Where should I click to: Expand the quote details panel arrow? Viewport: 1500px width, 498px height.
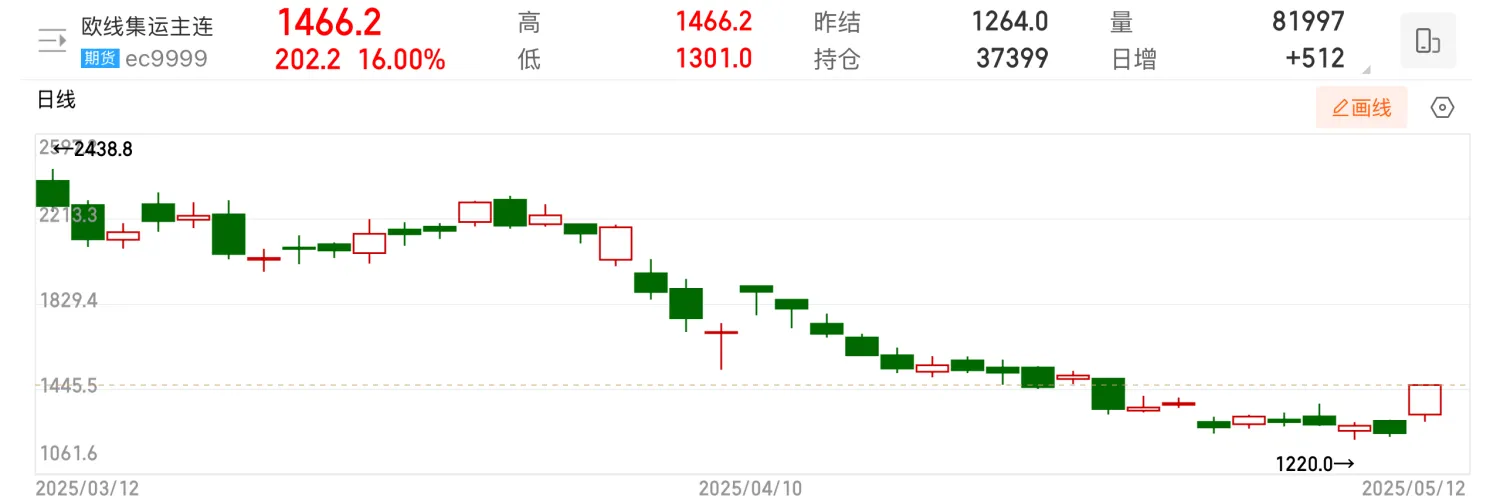tap(1367, 70)
